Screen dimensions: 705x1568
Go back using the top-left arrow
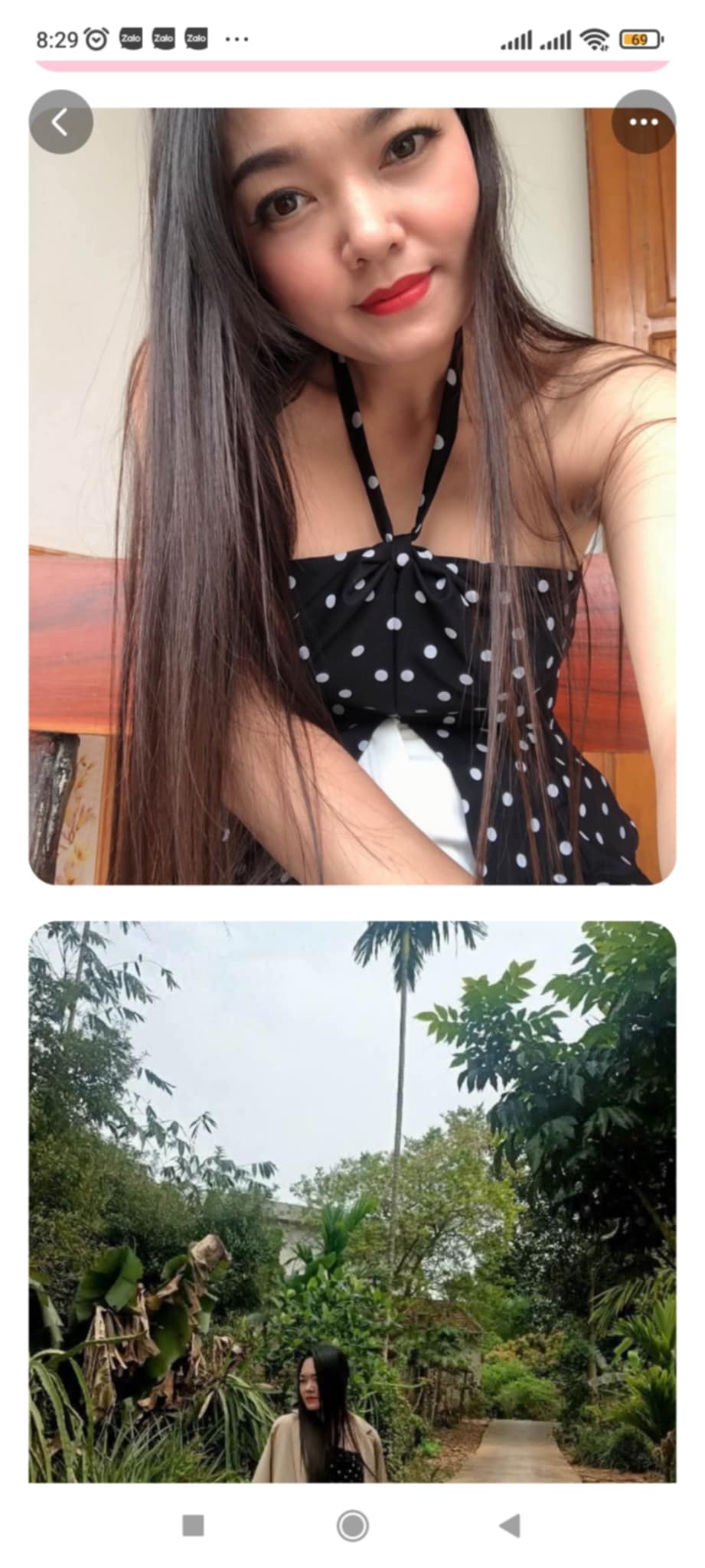tap(61, 122)
